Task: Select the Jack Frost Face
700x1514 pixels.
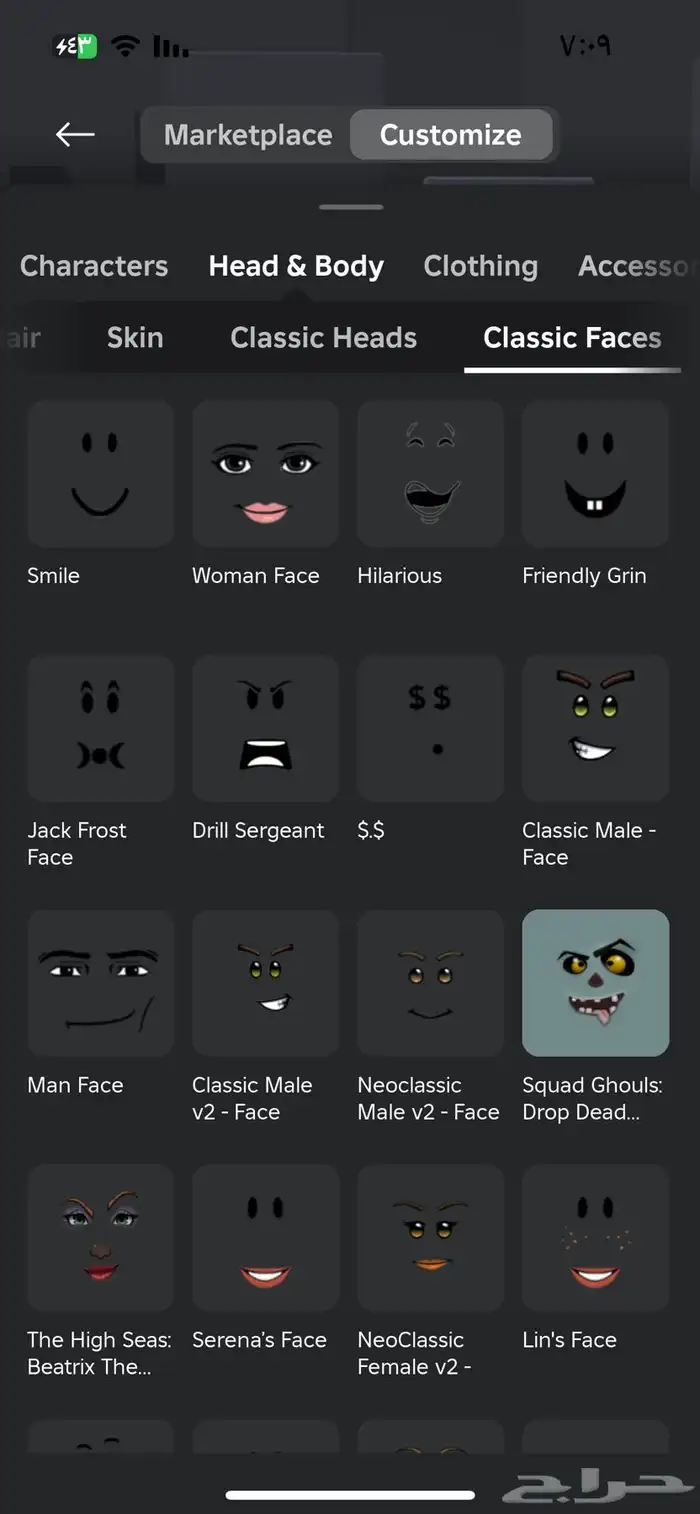Action: [x=100, y=729]
